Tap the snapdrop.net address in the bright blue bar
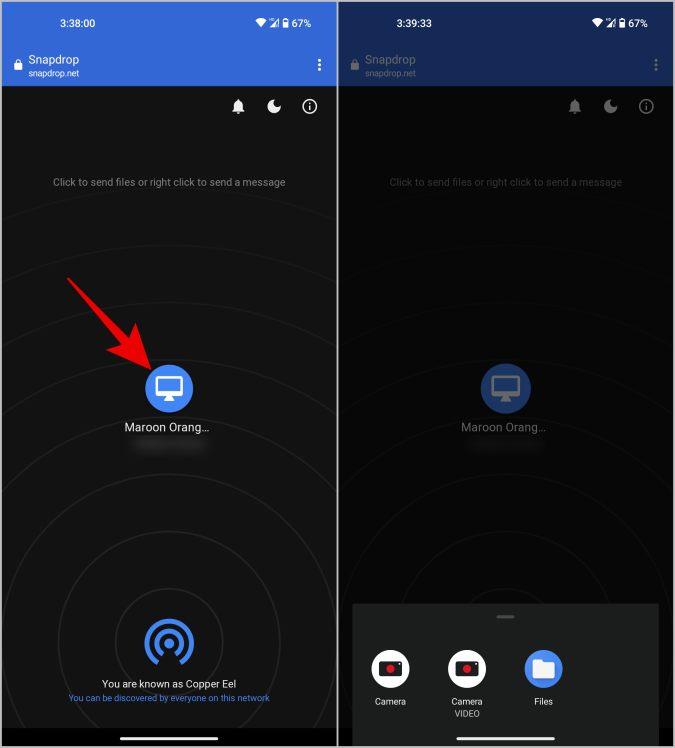This screenshot has height=748, width=675. pos(54,73)
